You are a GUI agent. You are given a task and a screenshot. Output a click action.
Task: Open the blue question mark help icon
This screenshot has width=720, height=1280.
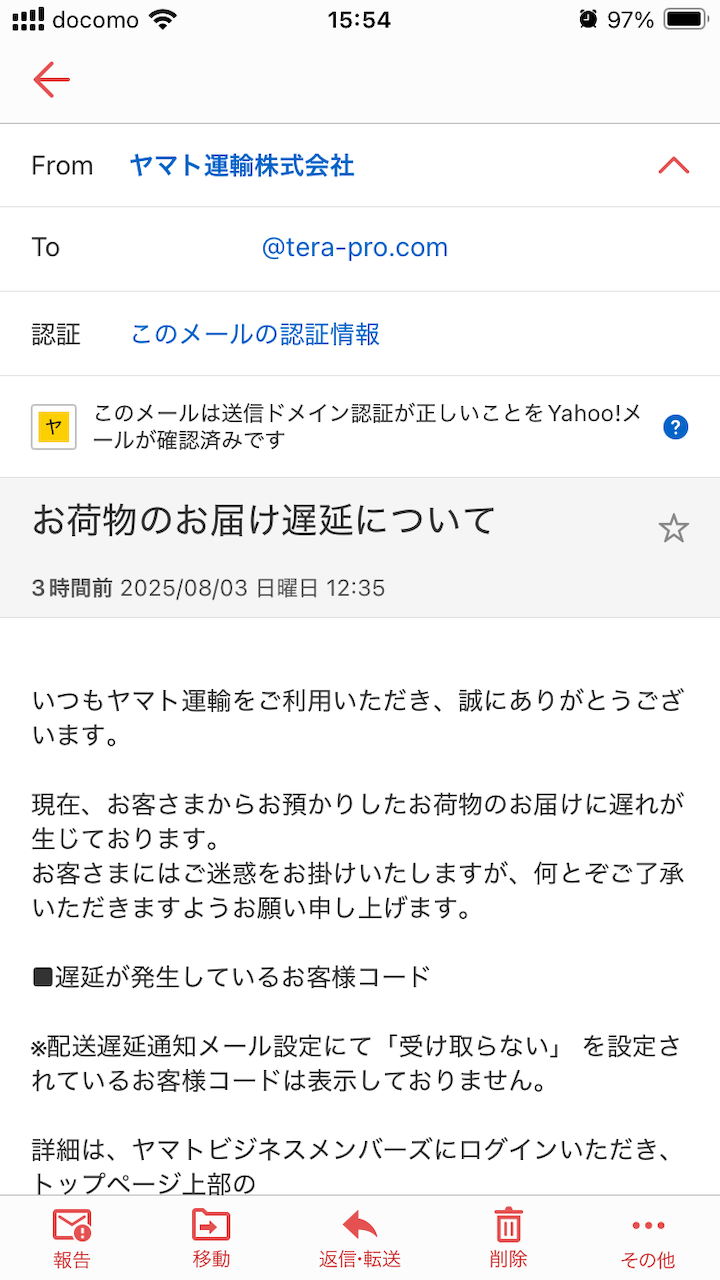click(676, 428)
